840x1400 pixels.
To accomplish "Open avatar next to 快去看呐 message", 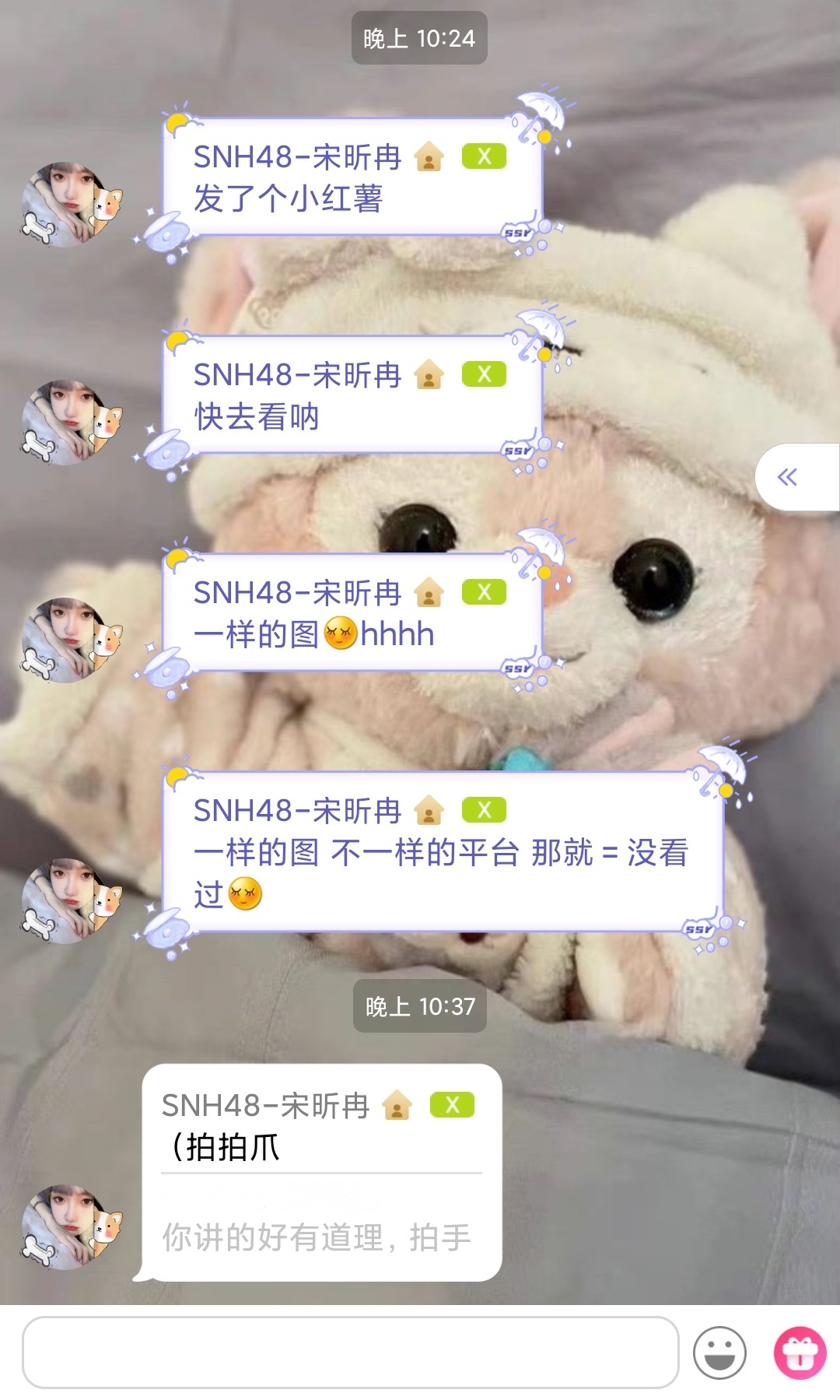I will (72, 423).
